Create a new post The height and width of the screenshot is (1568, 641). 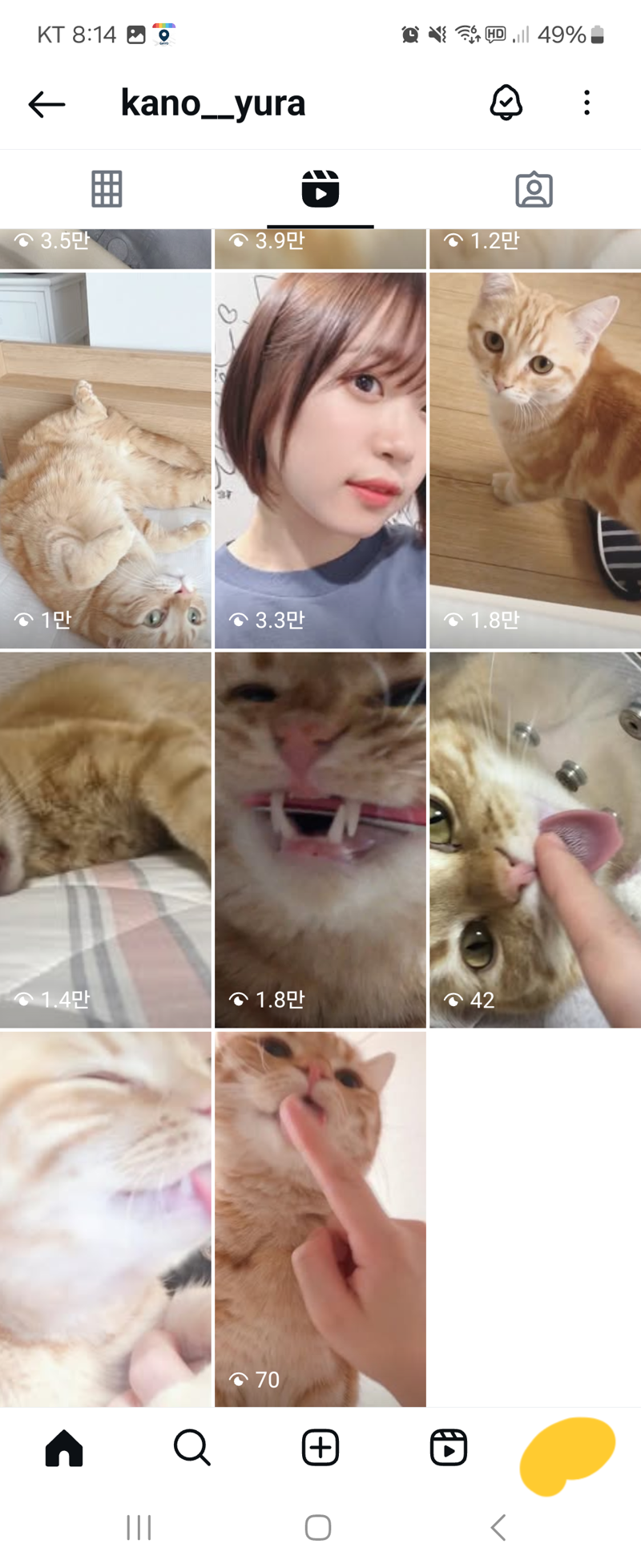point(320,1448)
